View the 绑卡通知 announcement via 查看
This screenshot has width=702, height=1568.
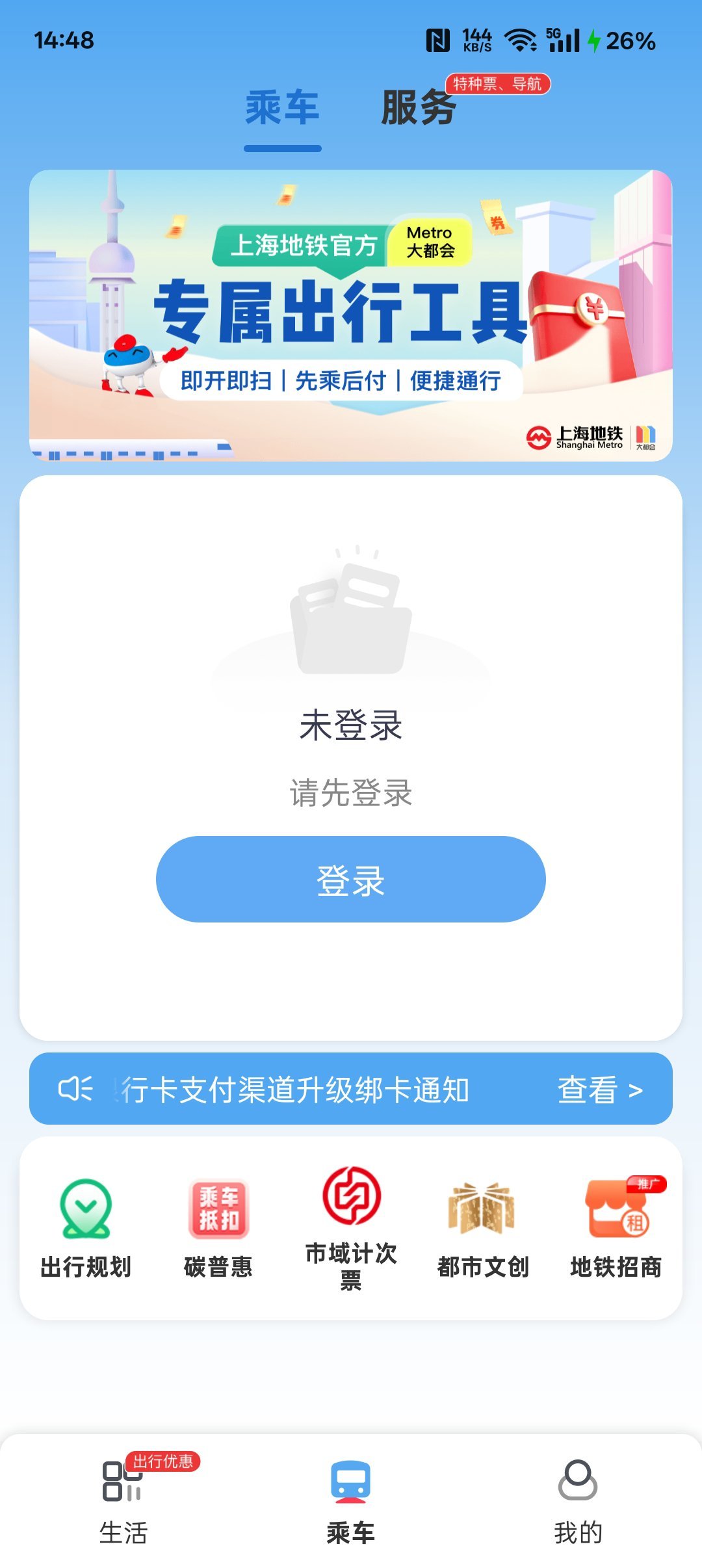599,1090
